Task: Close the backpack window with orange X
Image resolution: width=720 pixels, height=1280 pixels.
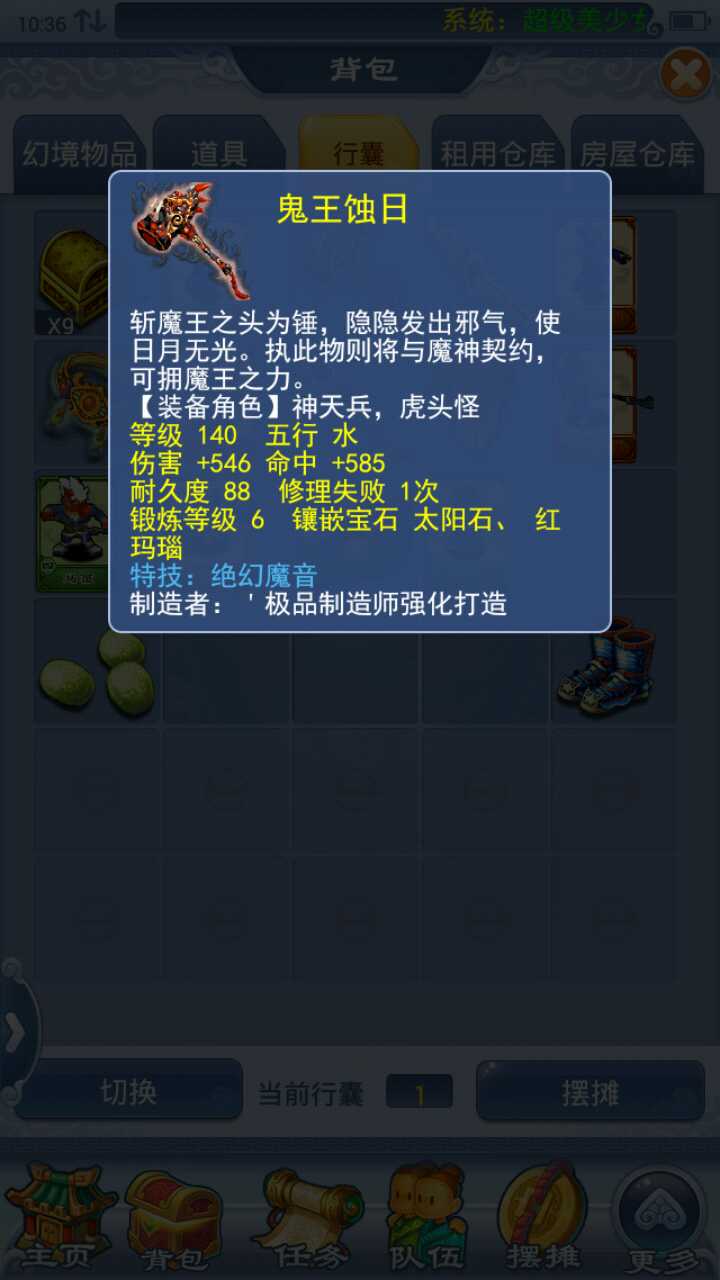Action: point(686,74)
